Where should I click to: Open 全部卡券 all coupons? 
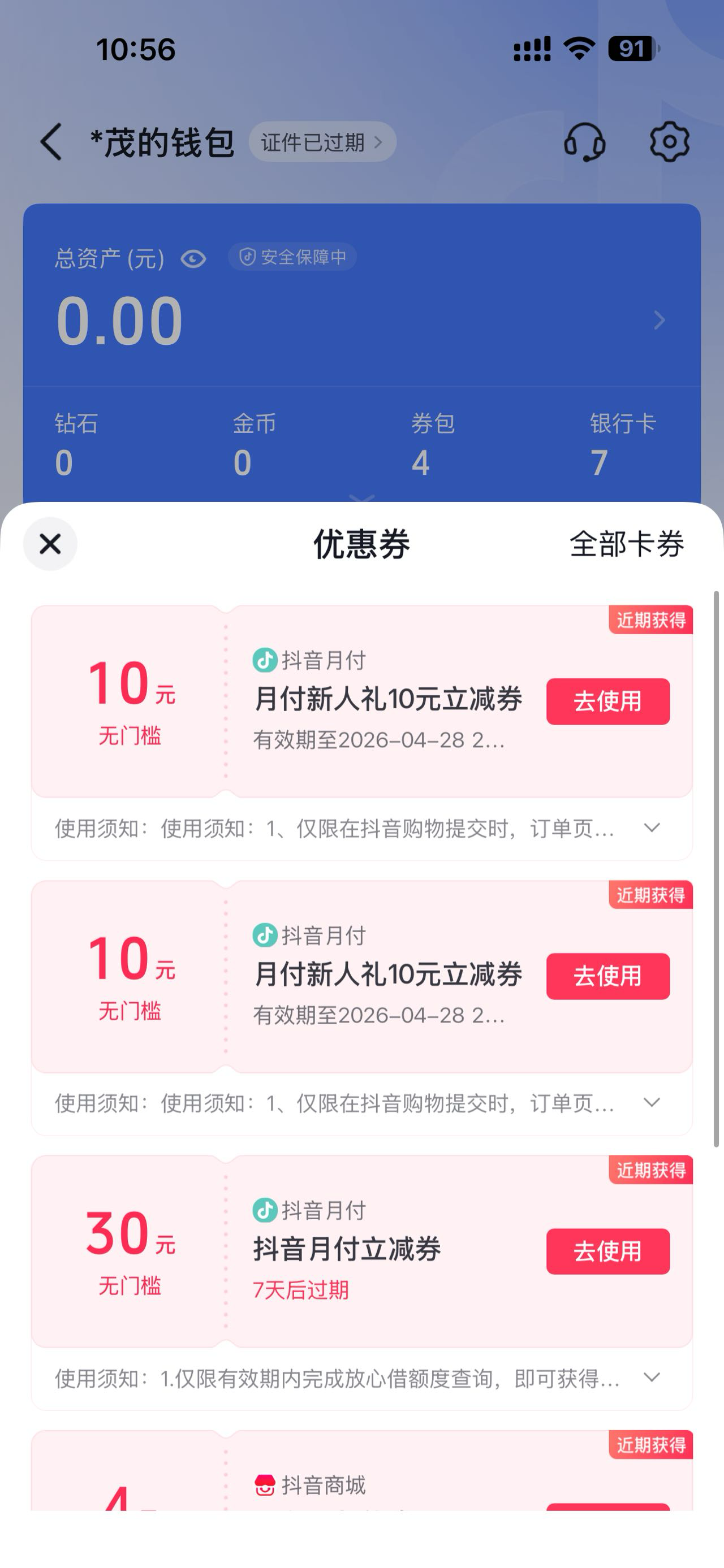(x=627, y=544)
